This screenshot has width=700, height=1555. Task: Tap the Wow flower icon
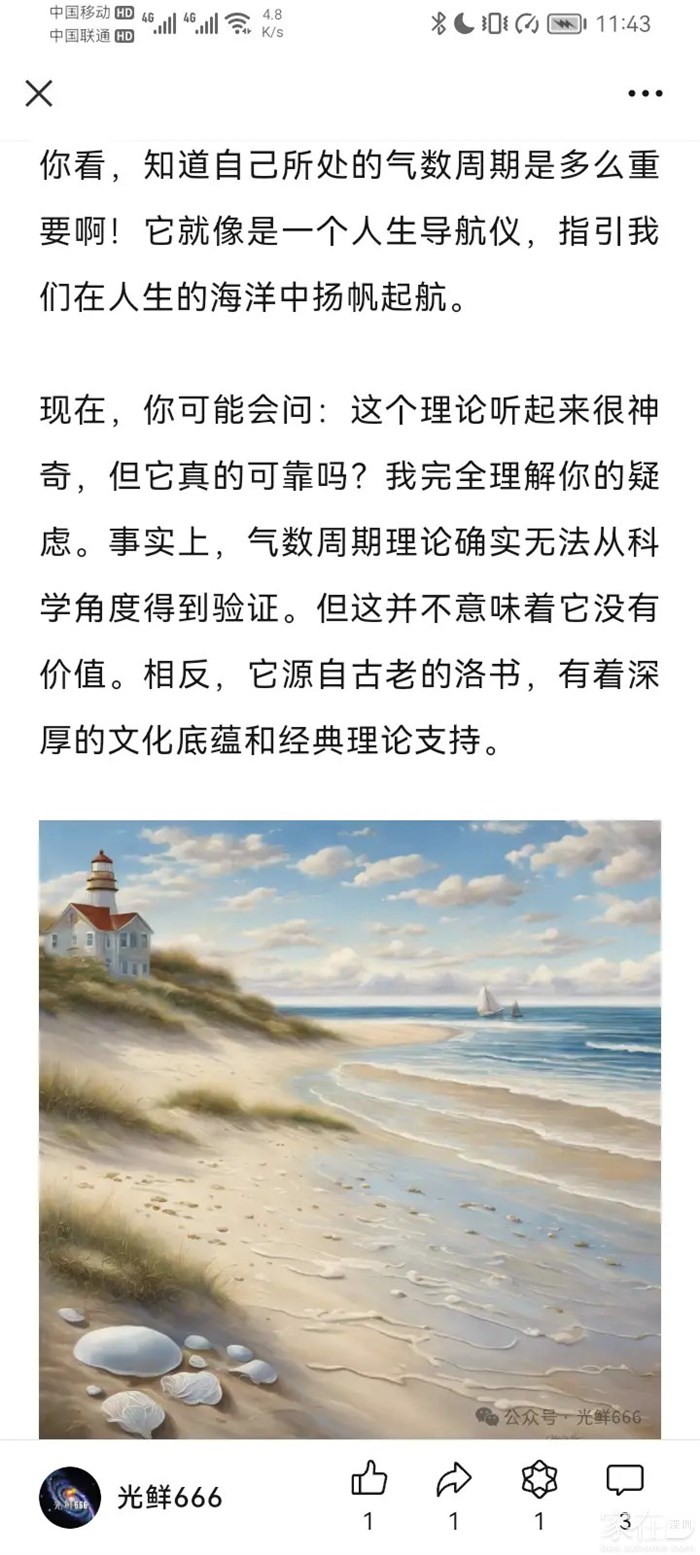pyautogui.click(x=539, y=1480)
